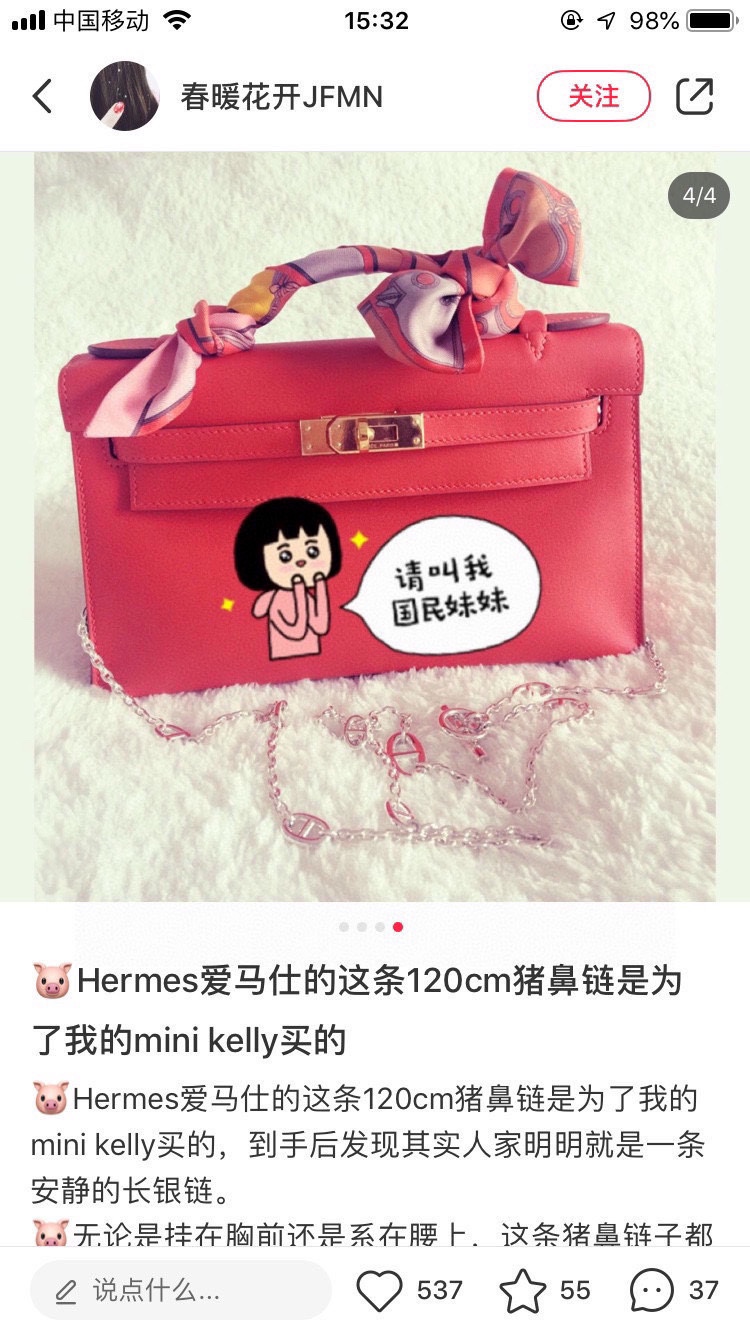This screenshot has height=1334, width=750.
Task: Go back using the top-left arrow
Action: tap(42, 97)
